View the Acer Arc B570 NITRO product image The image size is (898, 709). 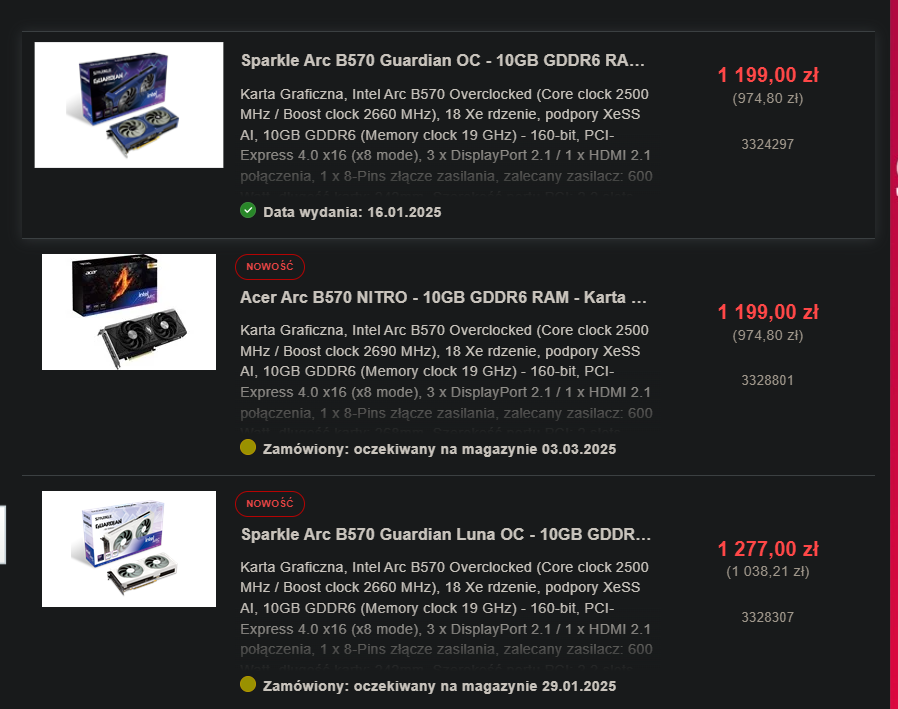(129, 312)
